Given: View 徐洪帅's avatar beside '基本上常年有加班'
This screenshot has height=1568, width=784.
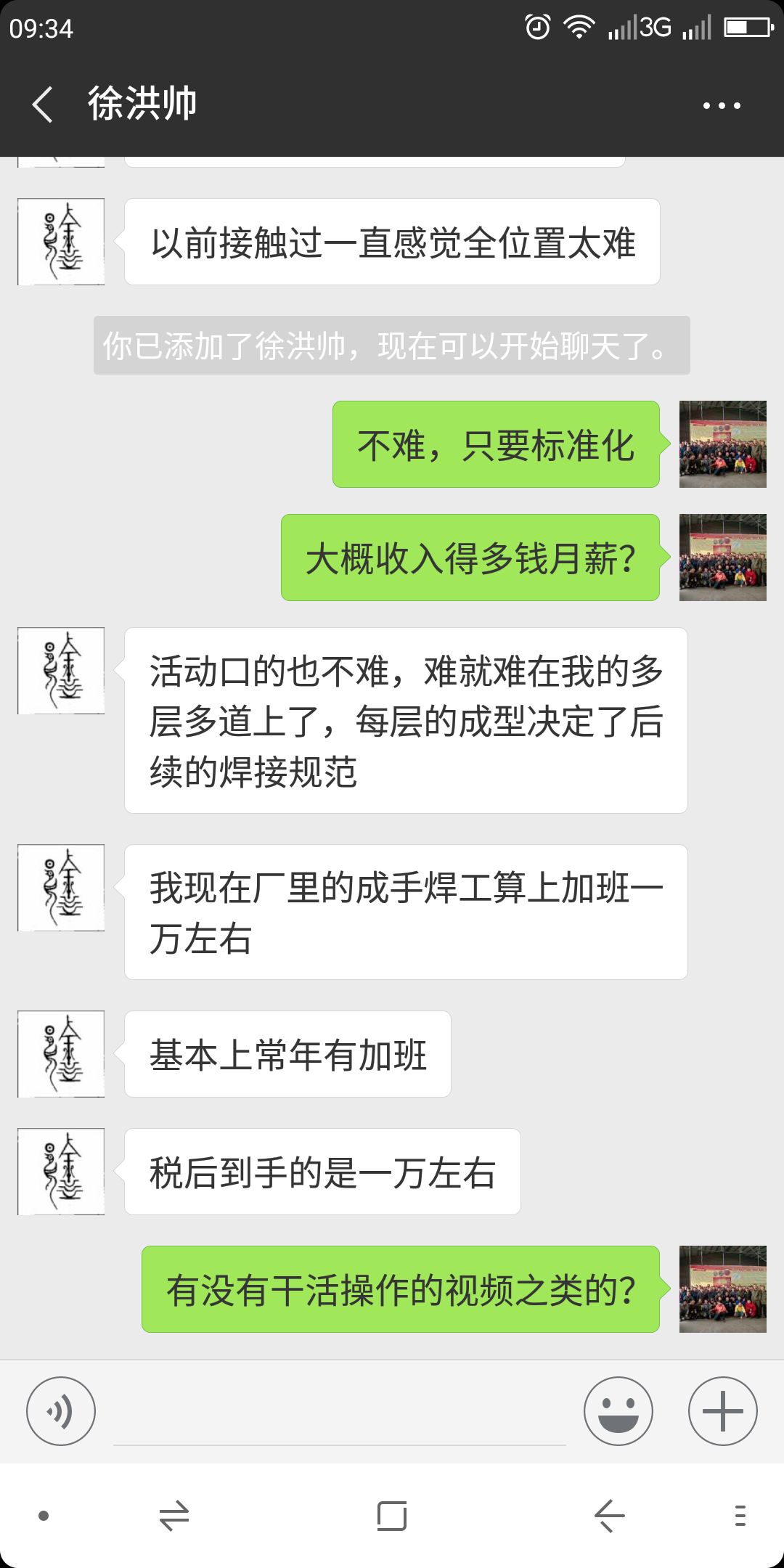Looking at the screenshot, I should pos(61,1054).
